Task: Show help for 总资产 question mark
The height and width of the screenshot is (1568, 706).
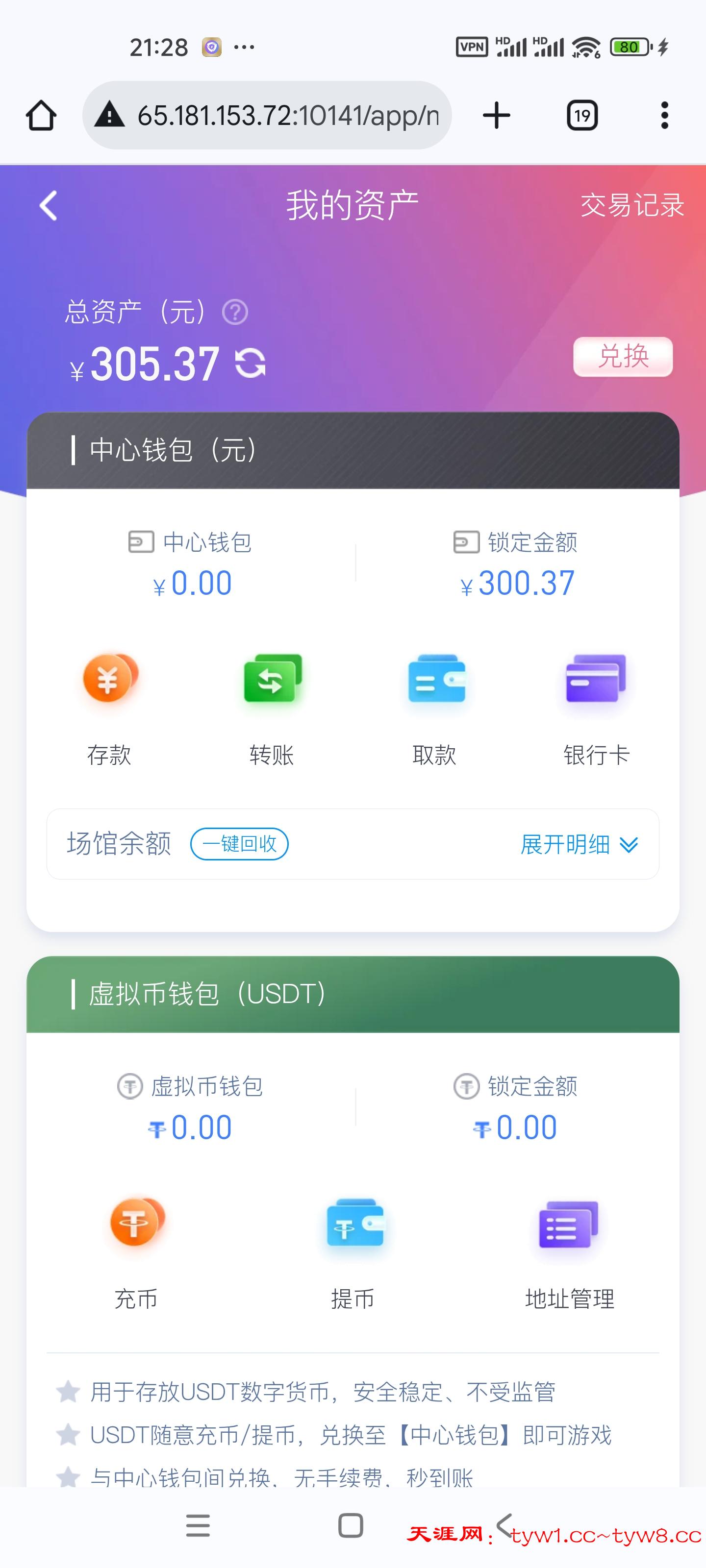Action: 234,312
